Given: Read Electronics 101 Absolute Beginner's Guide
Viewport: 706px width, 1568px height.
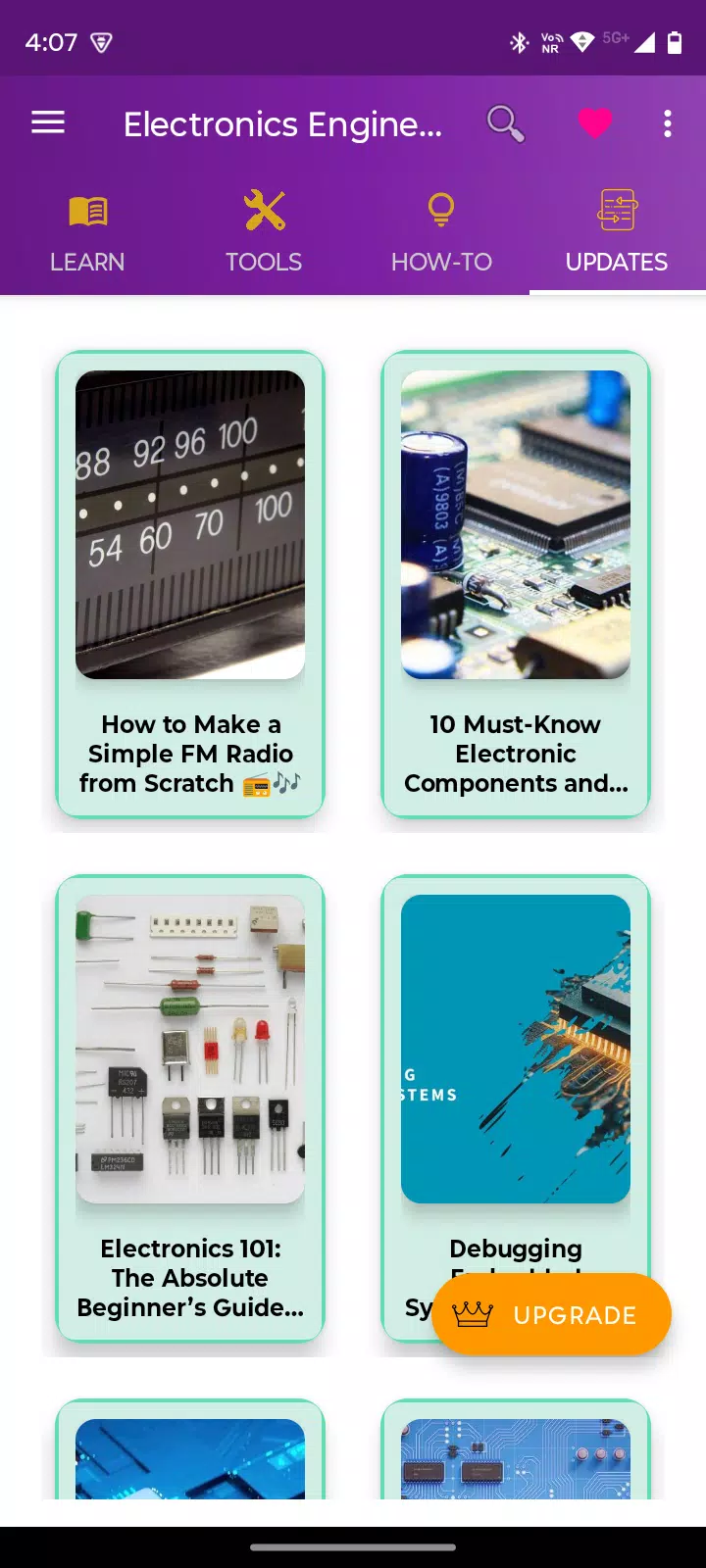Looking at the screenshot, I should click(190, 1108).
